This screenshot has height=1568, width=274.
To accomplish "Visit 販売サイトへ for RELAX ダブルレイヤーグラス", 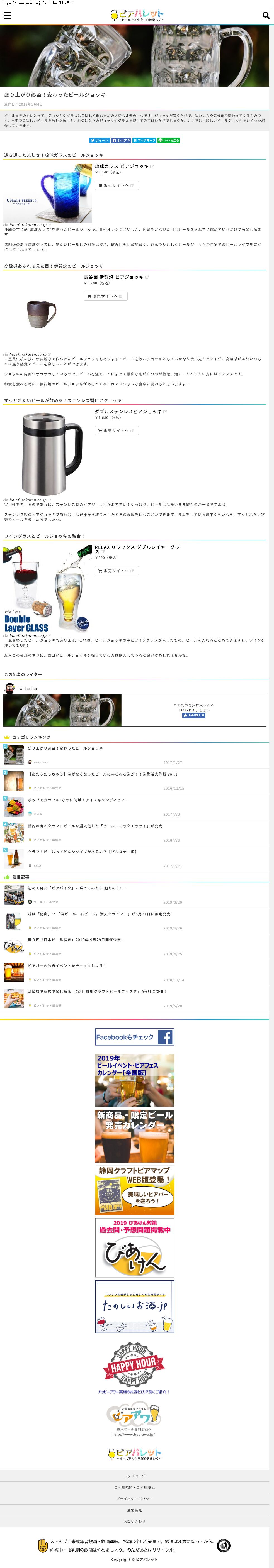I will coord(116,571).
